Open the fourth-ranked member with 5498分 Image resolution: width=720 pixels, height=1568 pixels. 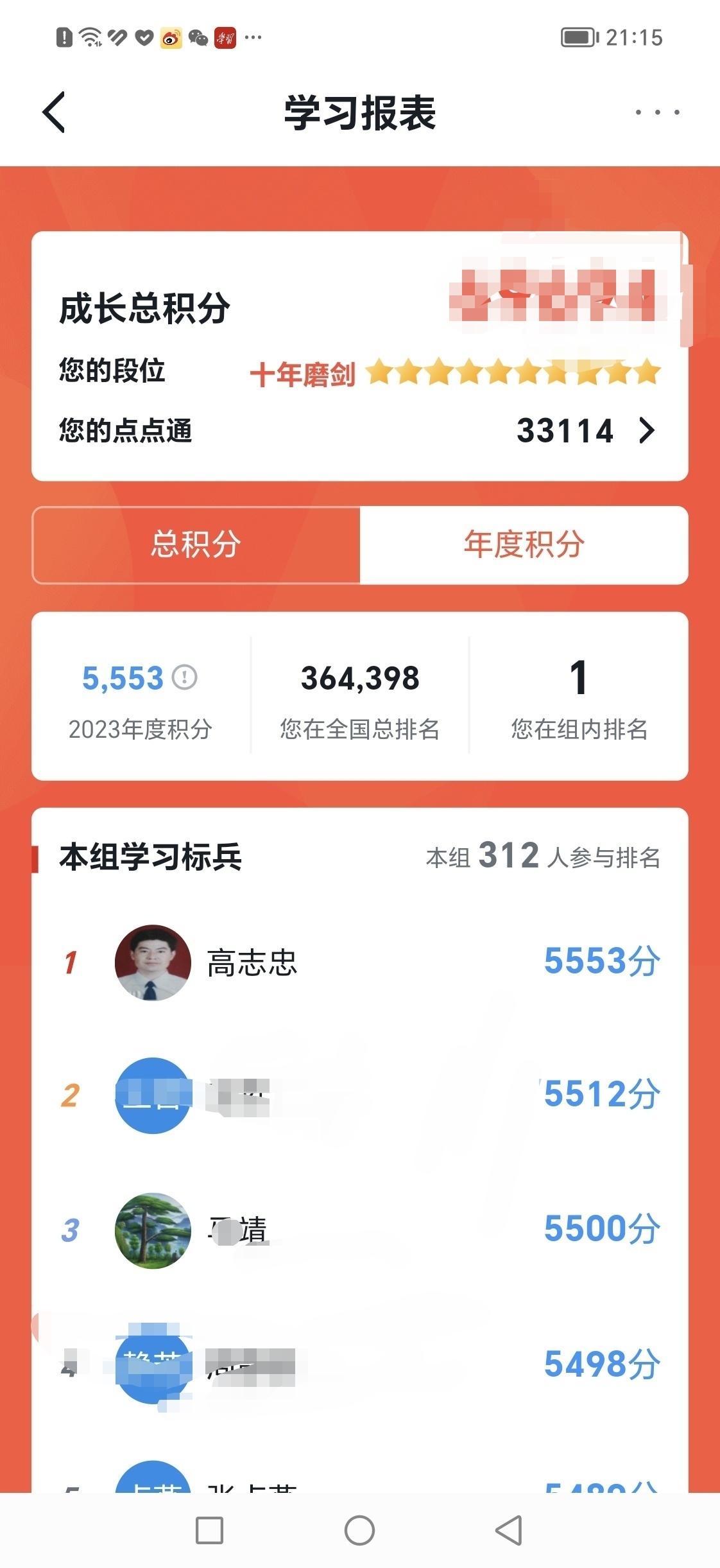[x=359, y=1364]
